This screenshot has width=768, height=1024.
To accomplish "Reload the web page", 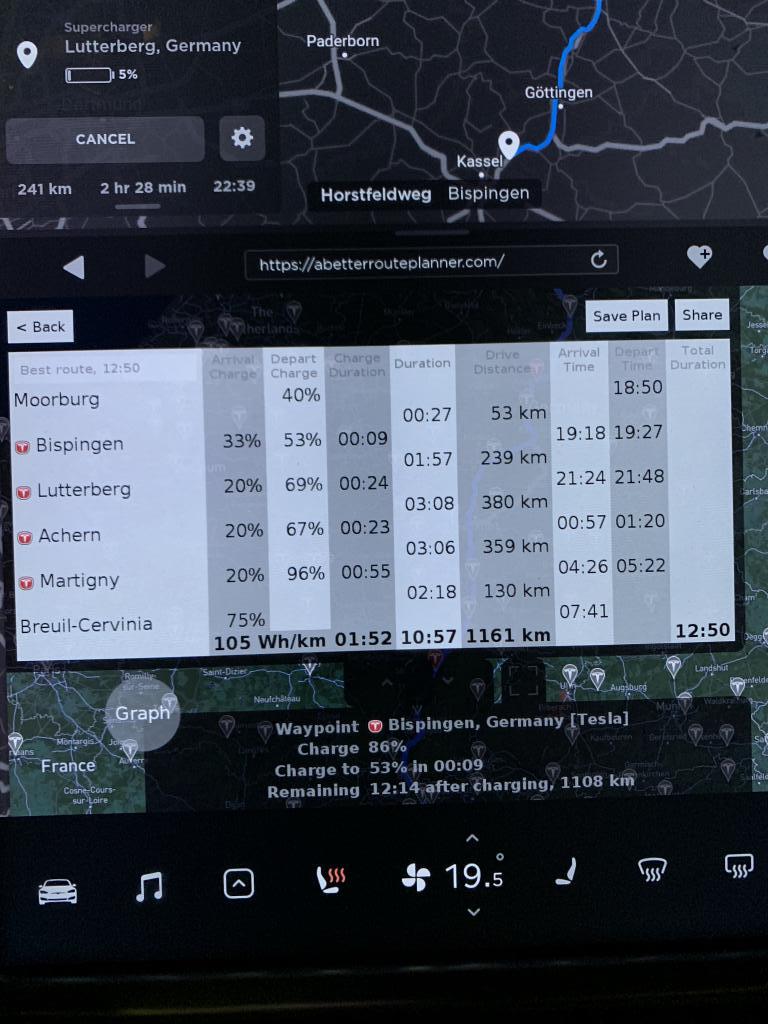I will coord(599,260).
